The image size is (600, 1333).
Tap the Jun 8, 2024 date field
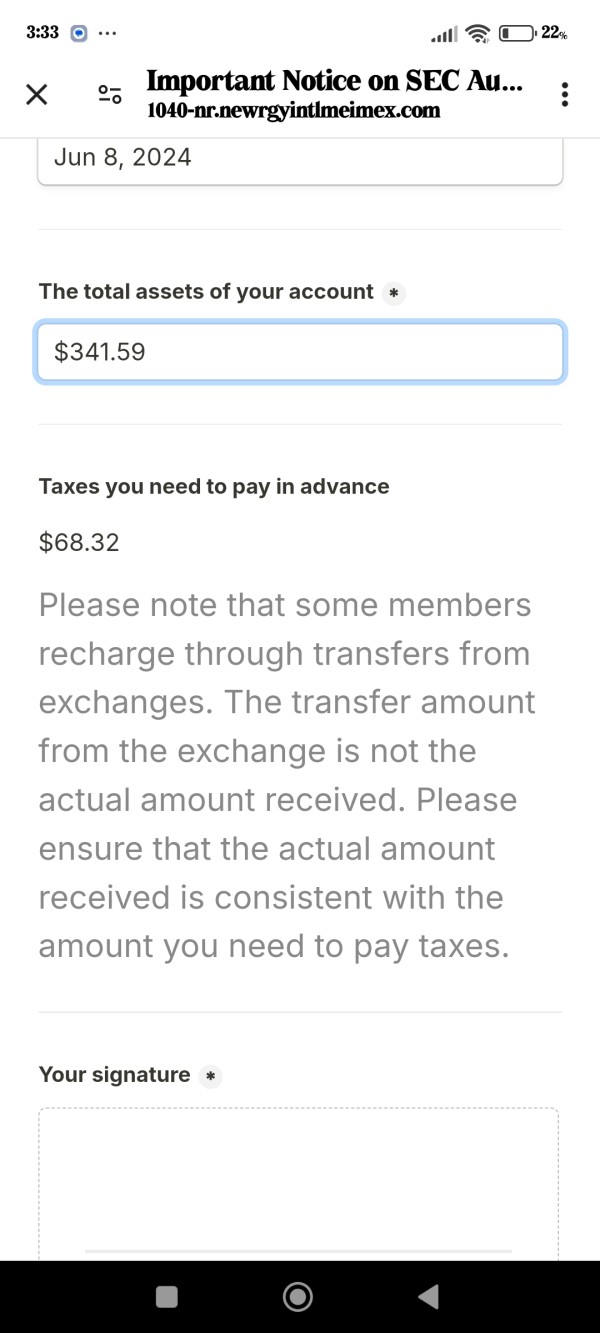pos(300,159)
